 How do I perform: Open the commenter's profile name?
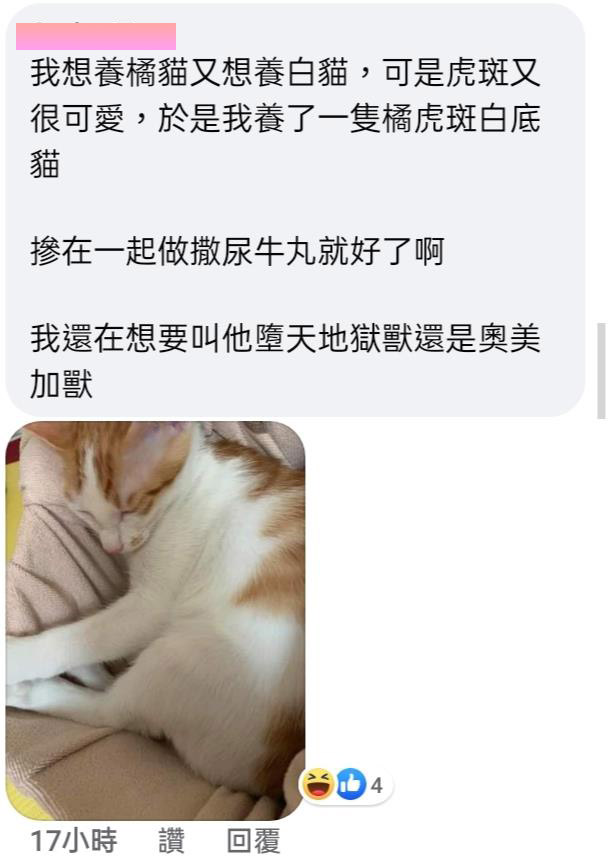click(x=96, y=35)
